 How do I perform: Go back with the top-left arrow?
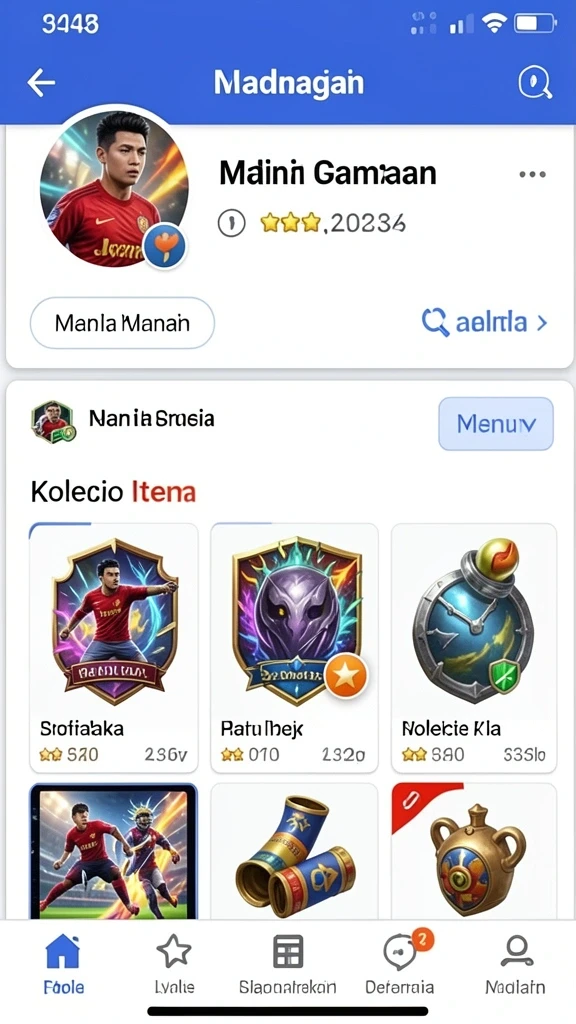[x=41, y=83]
